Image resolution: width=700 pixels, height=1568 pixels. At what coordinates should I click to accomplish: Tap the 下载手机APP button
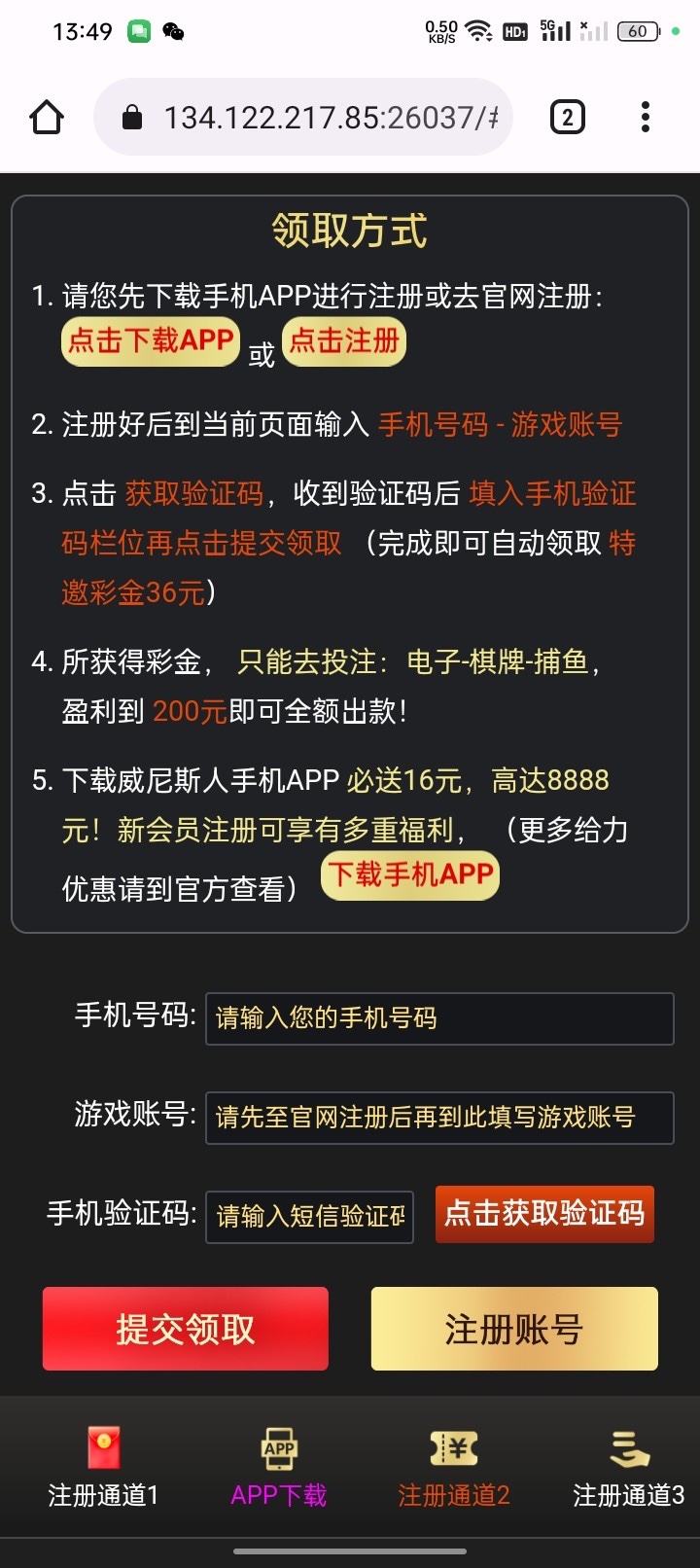409,874
